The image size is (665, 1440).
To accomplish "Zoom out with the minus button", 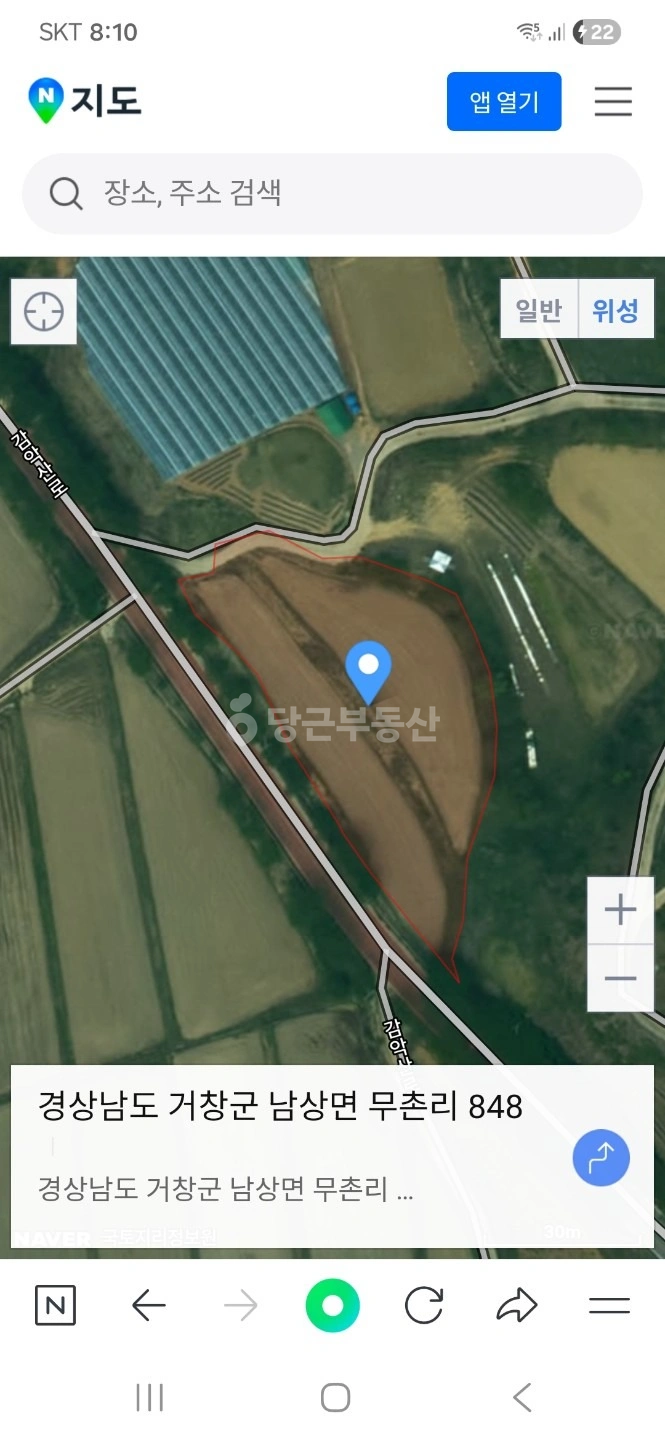I will 621,979.
